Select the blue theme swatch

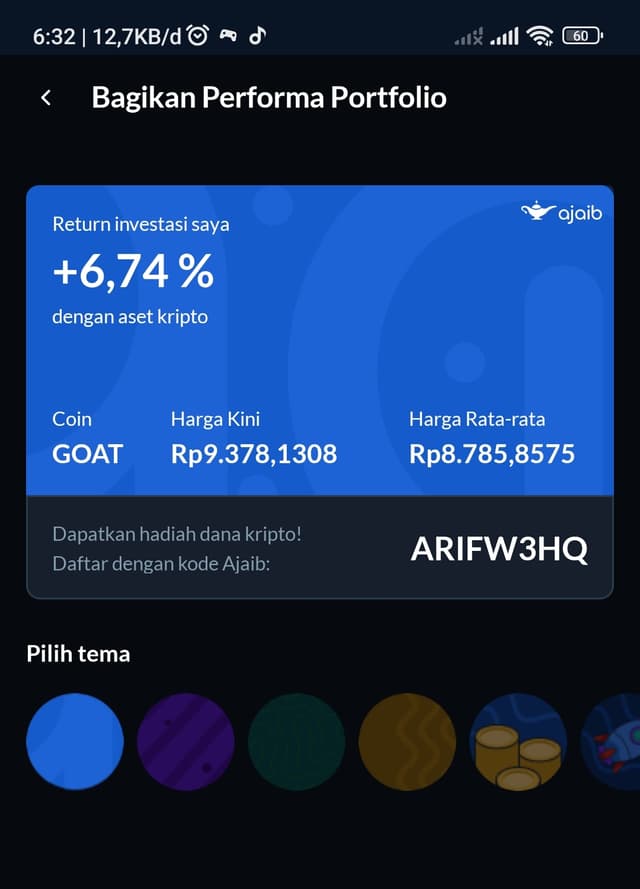pyautogui.click(x=75, y=742)
